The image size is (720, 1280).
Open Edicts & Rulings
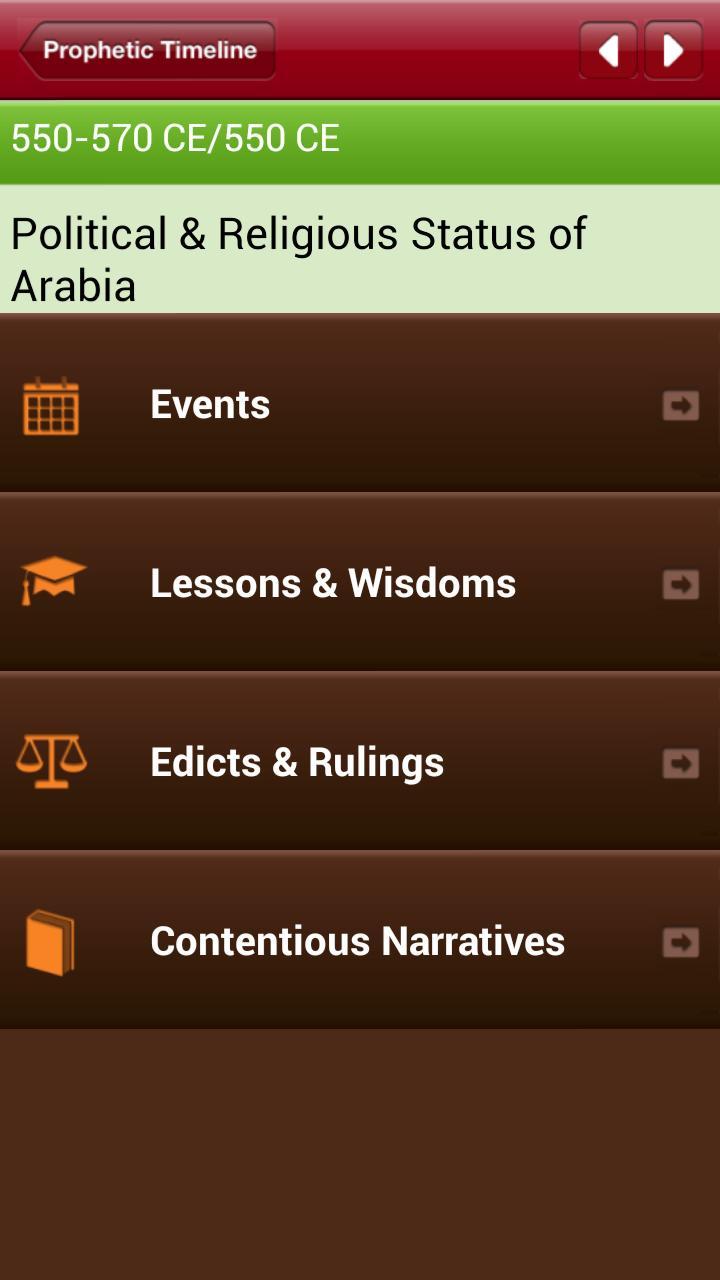(x=360, y=762)
